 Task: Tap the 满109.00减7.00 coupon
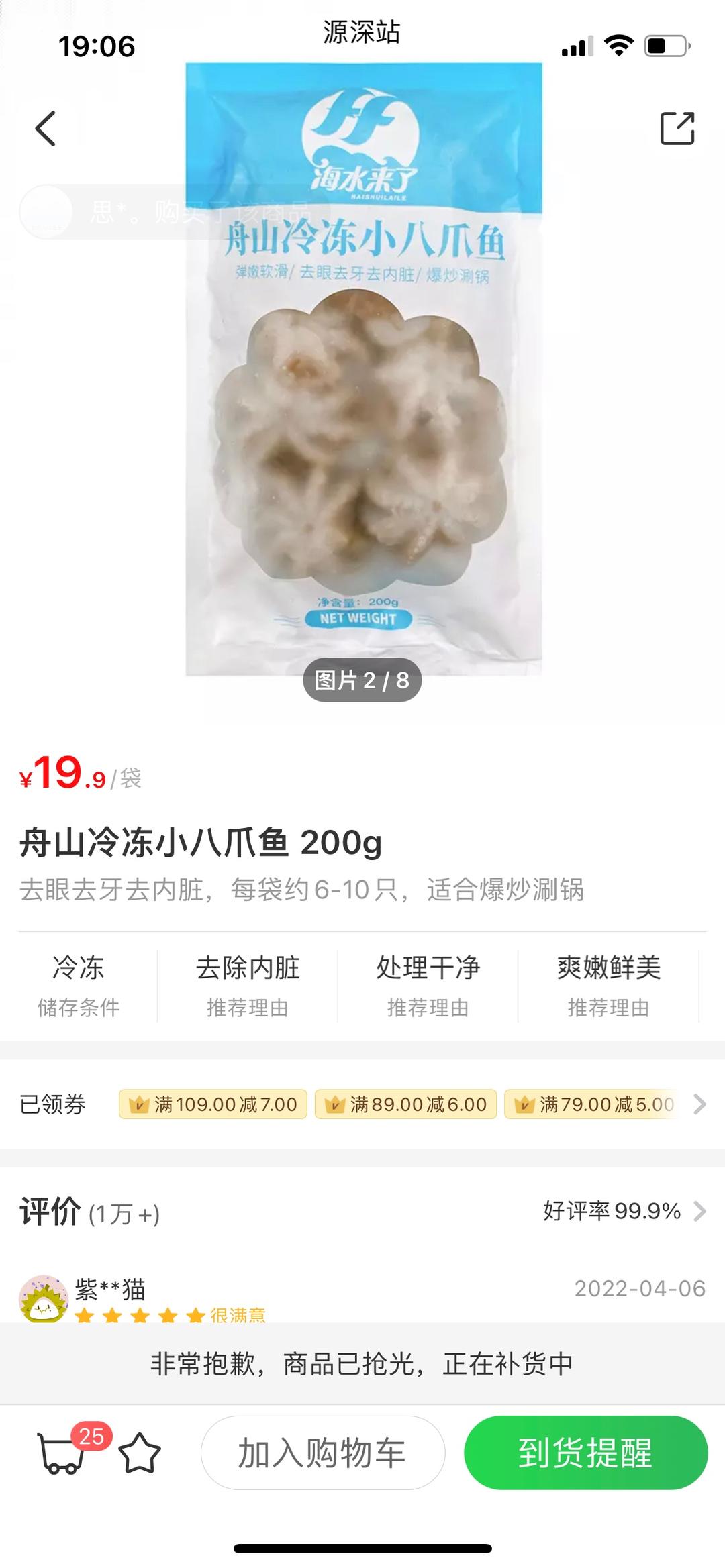click(213, 1104)
